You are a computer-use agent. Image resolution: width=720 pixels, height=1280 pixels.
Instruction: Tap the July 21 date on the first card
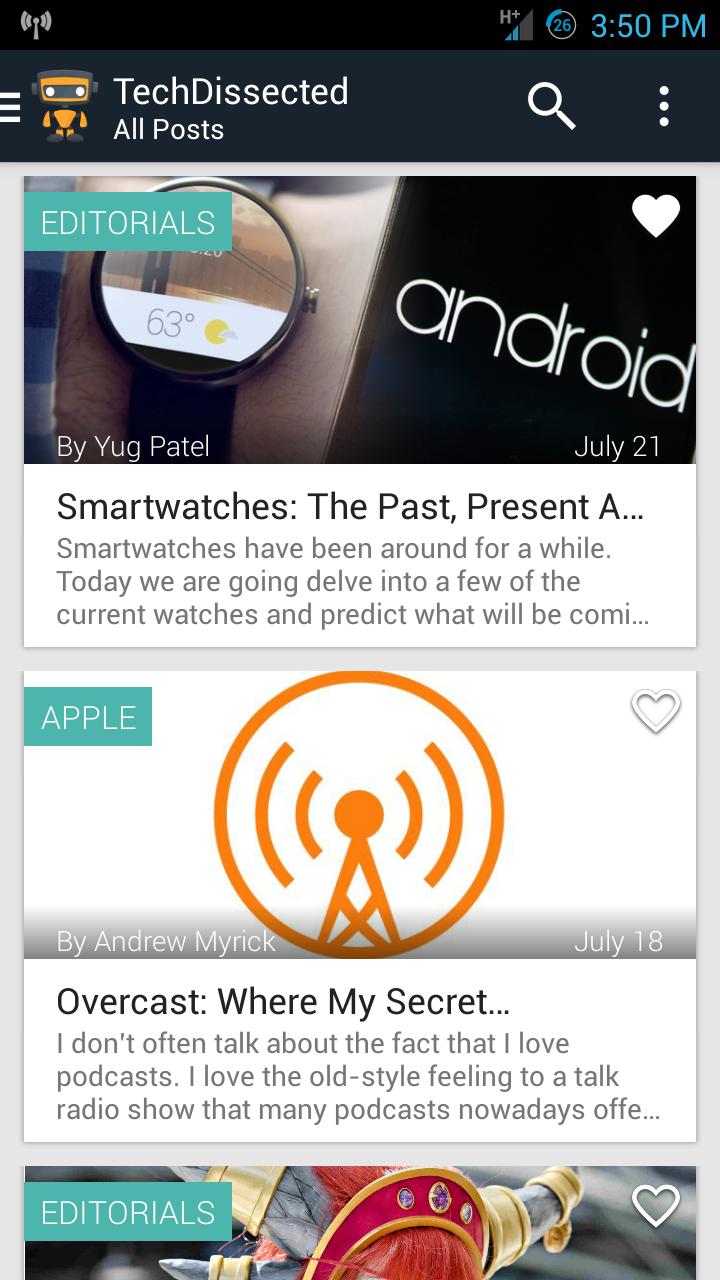(x=619, y=447)
